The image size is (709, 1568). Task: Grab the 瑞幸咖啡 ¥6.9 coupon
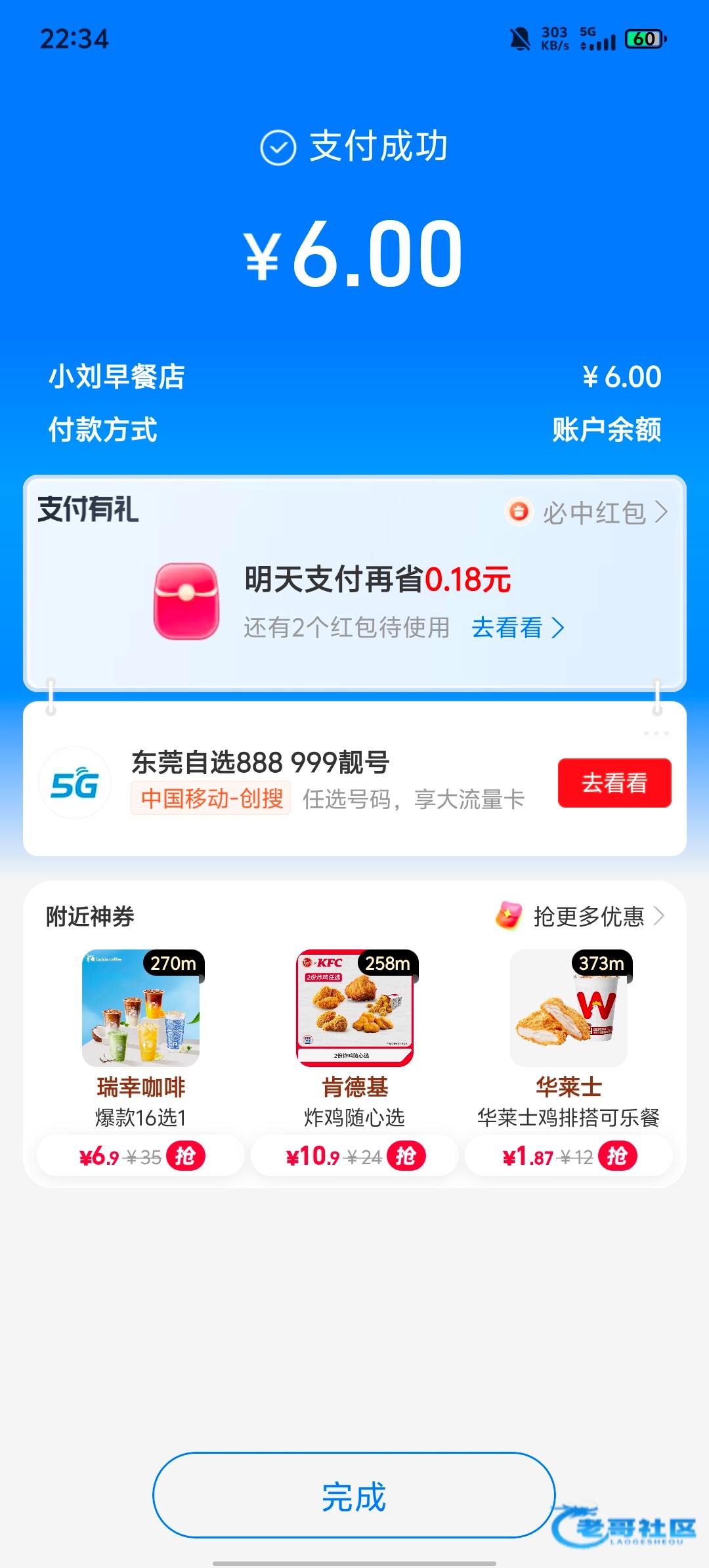[x=185, y=1156]
